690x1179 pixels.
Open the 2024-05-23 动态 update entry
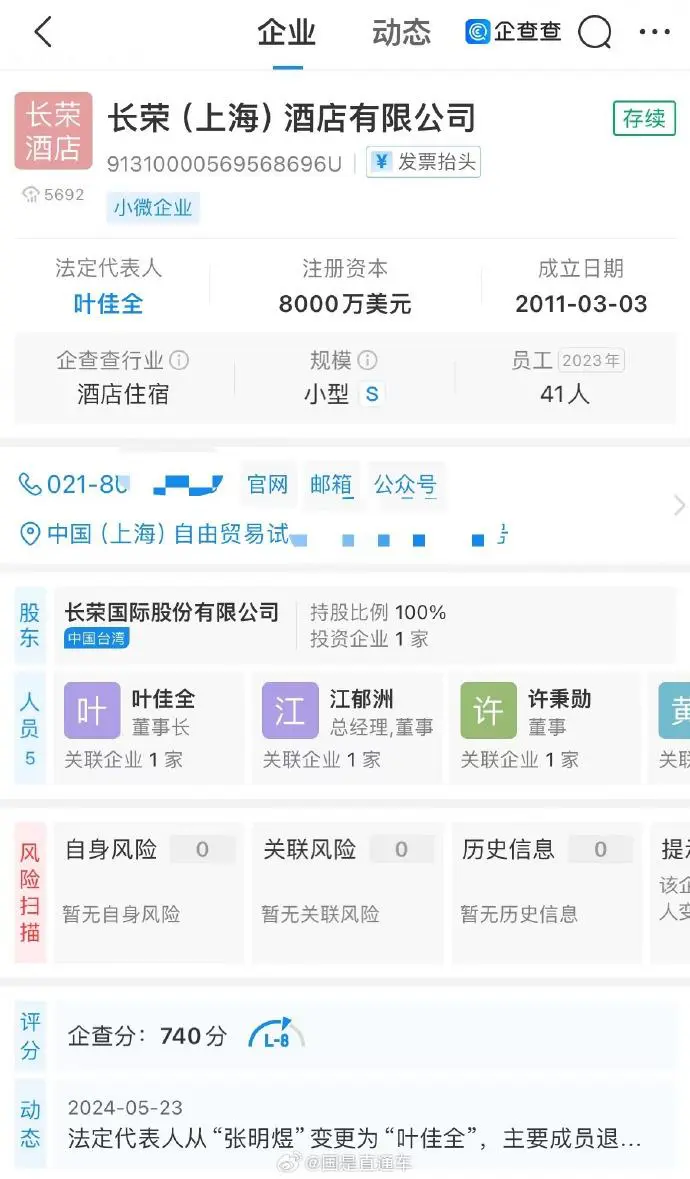pyautogui.click(x=354, y=1124)
